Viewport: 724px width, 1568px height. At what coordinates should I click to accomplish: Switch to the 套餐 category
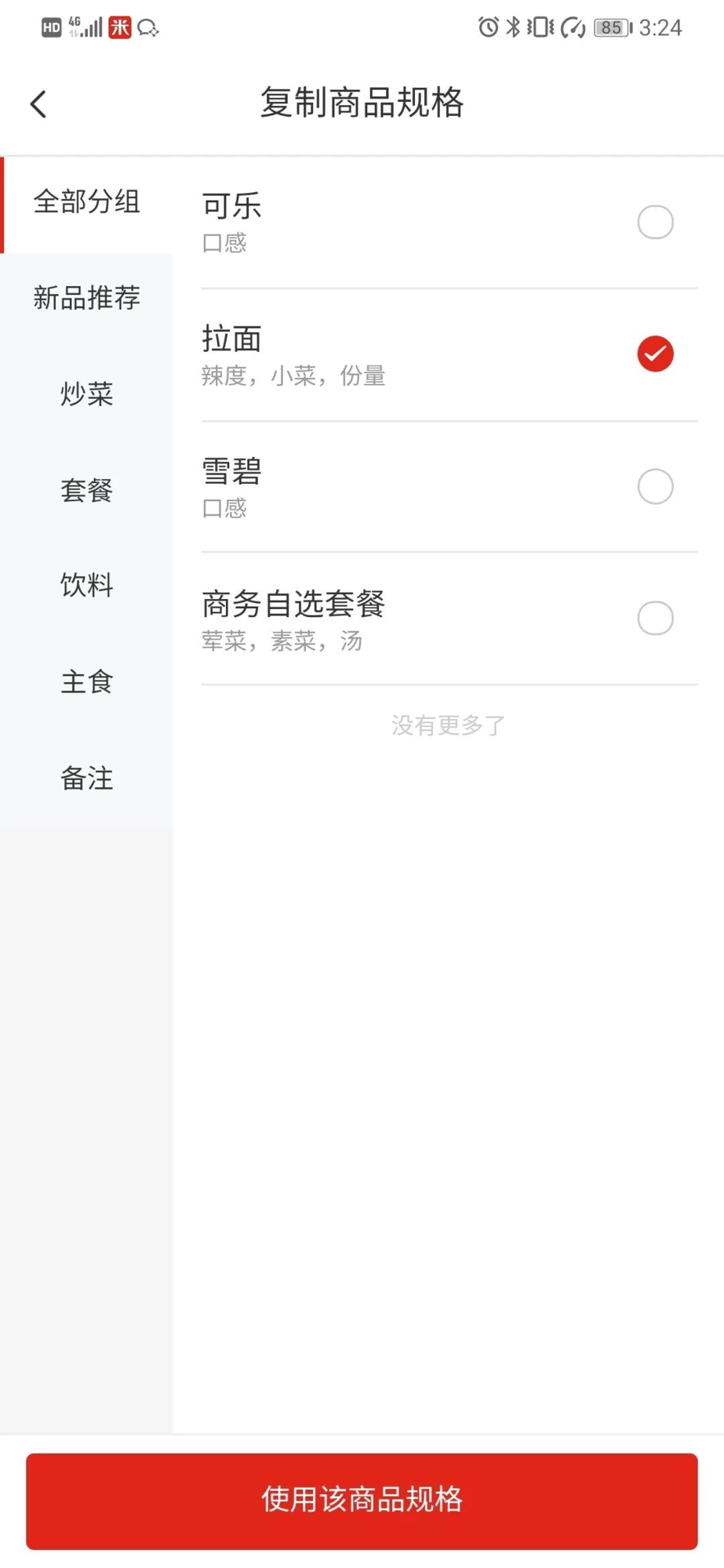[x=86, y=491]
